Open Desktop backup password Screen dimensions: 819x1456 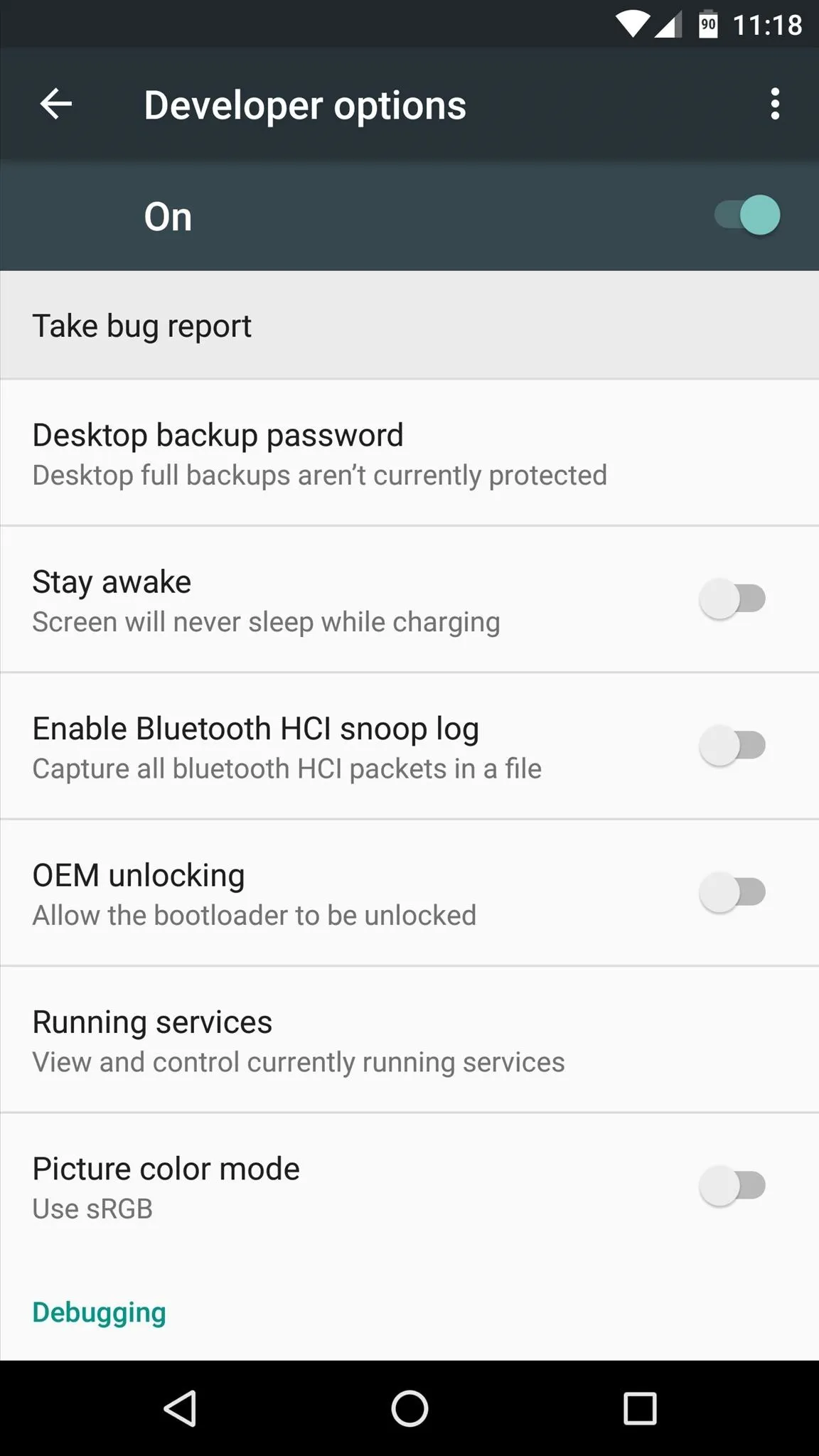coord(409,454)
